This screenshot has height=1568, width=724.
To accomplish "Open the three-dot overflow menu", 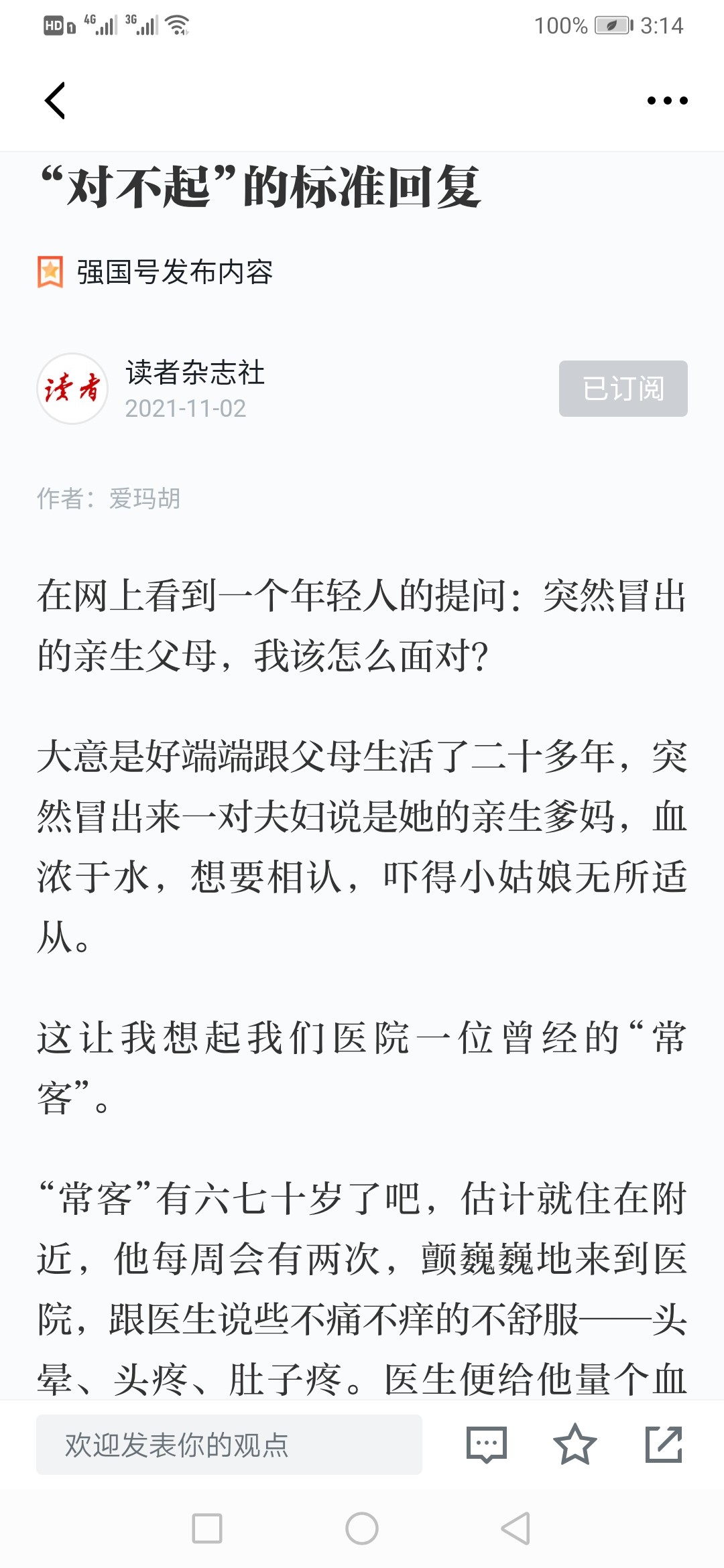I will coord(667,101).
